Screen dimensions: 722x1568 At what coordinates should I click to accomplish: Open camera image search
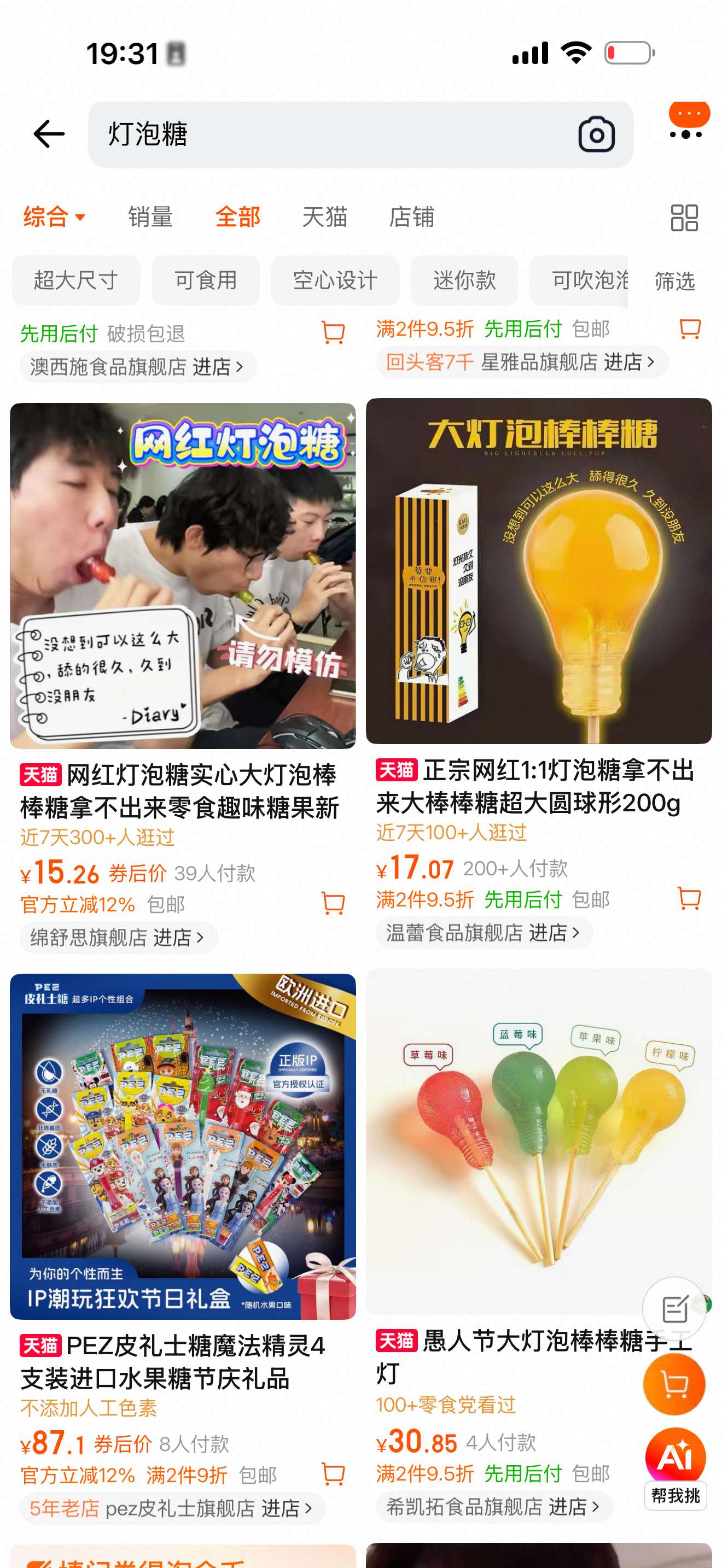pyautogui.click(x=596, y=134)
